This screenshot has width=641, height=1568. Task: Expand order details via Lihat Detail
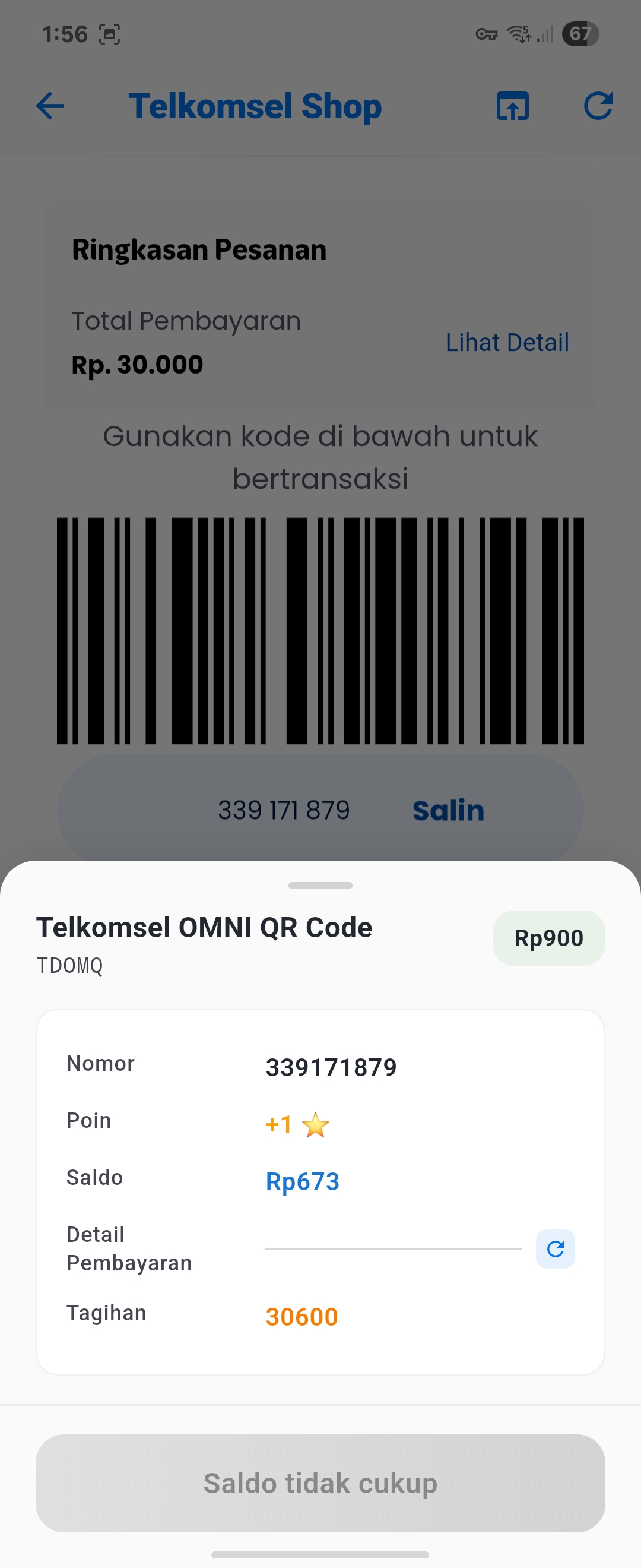507,342
